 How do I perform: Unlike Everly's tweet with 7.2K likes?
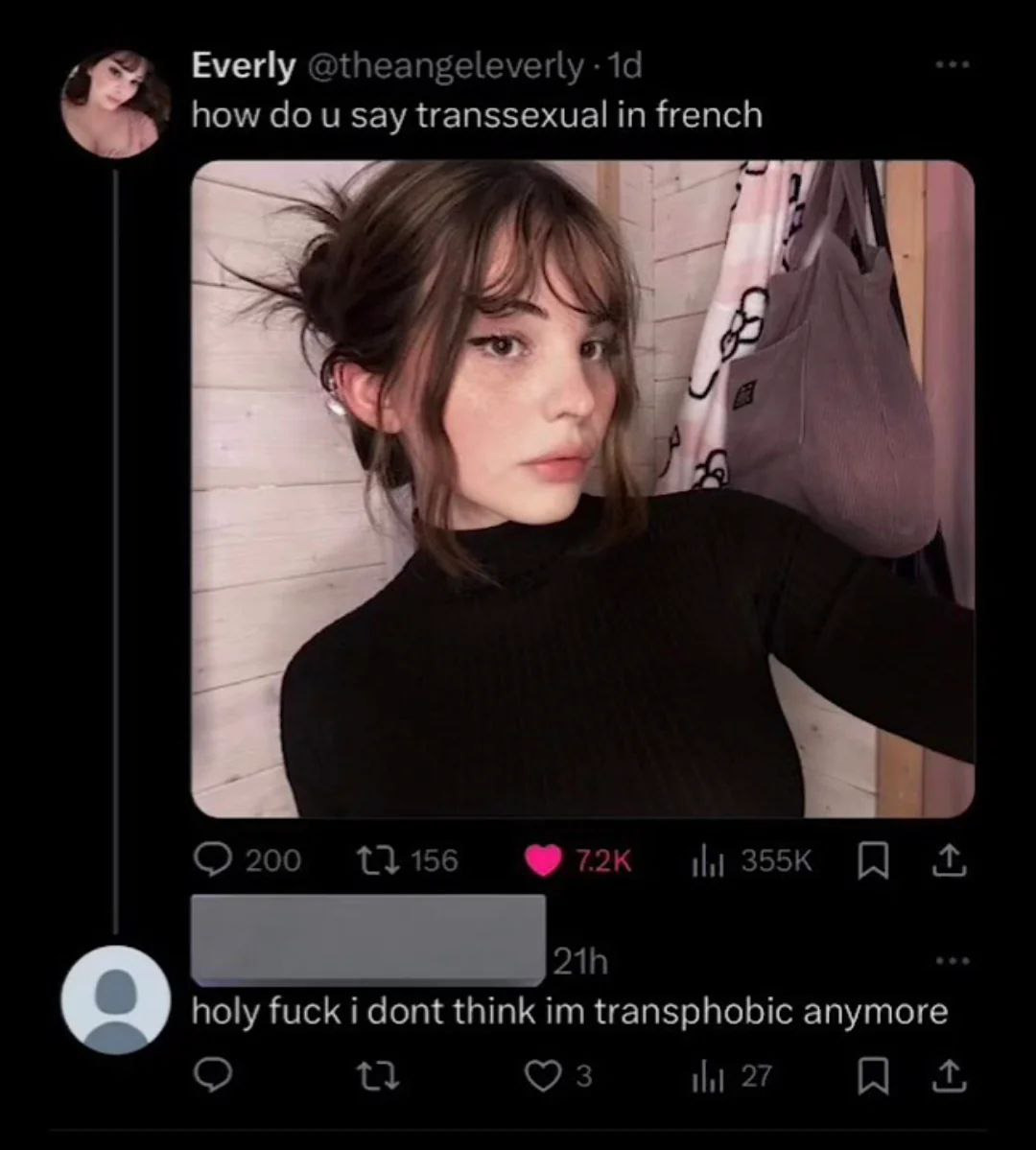tap(545, 860)
